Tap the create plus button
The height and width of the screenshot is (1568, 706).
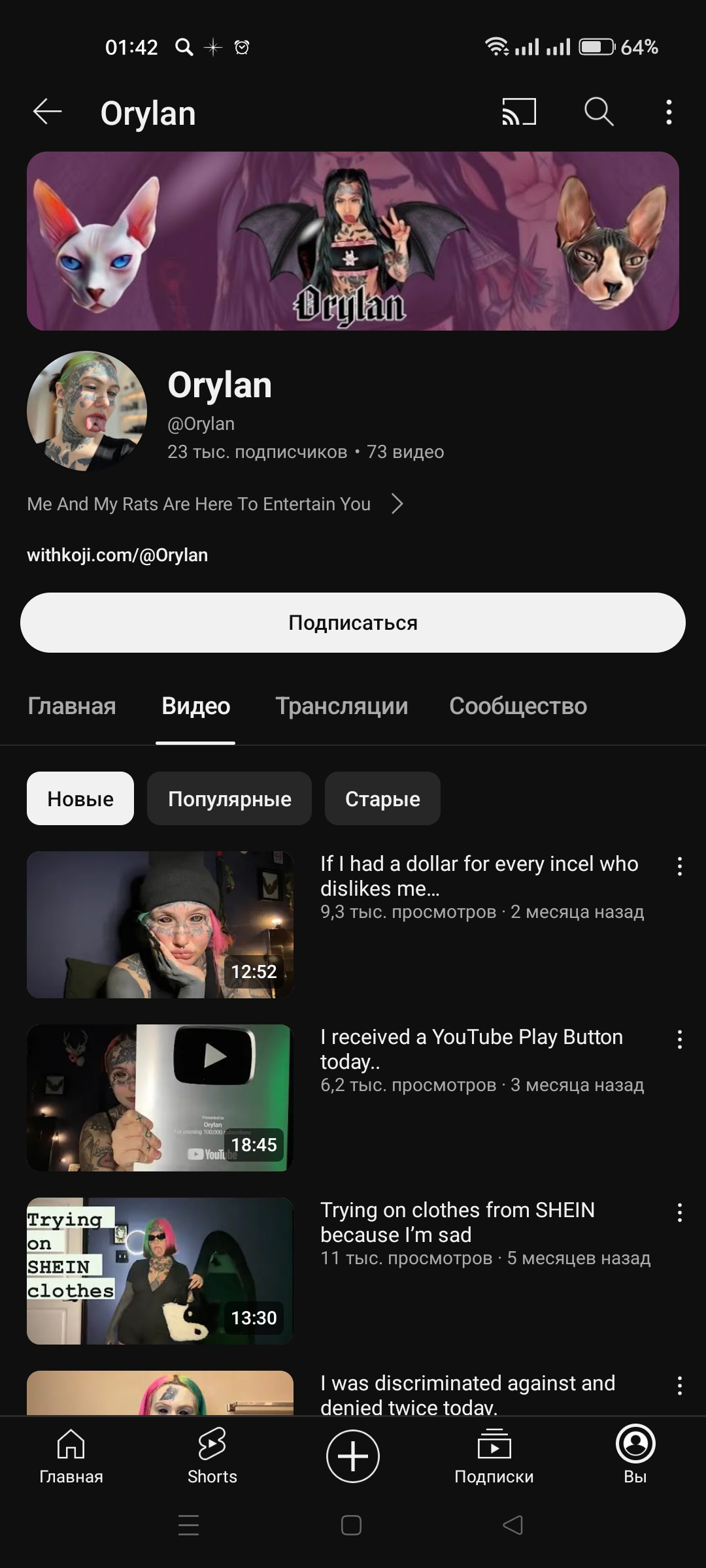point(353,1456)
